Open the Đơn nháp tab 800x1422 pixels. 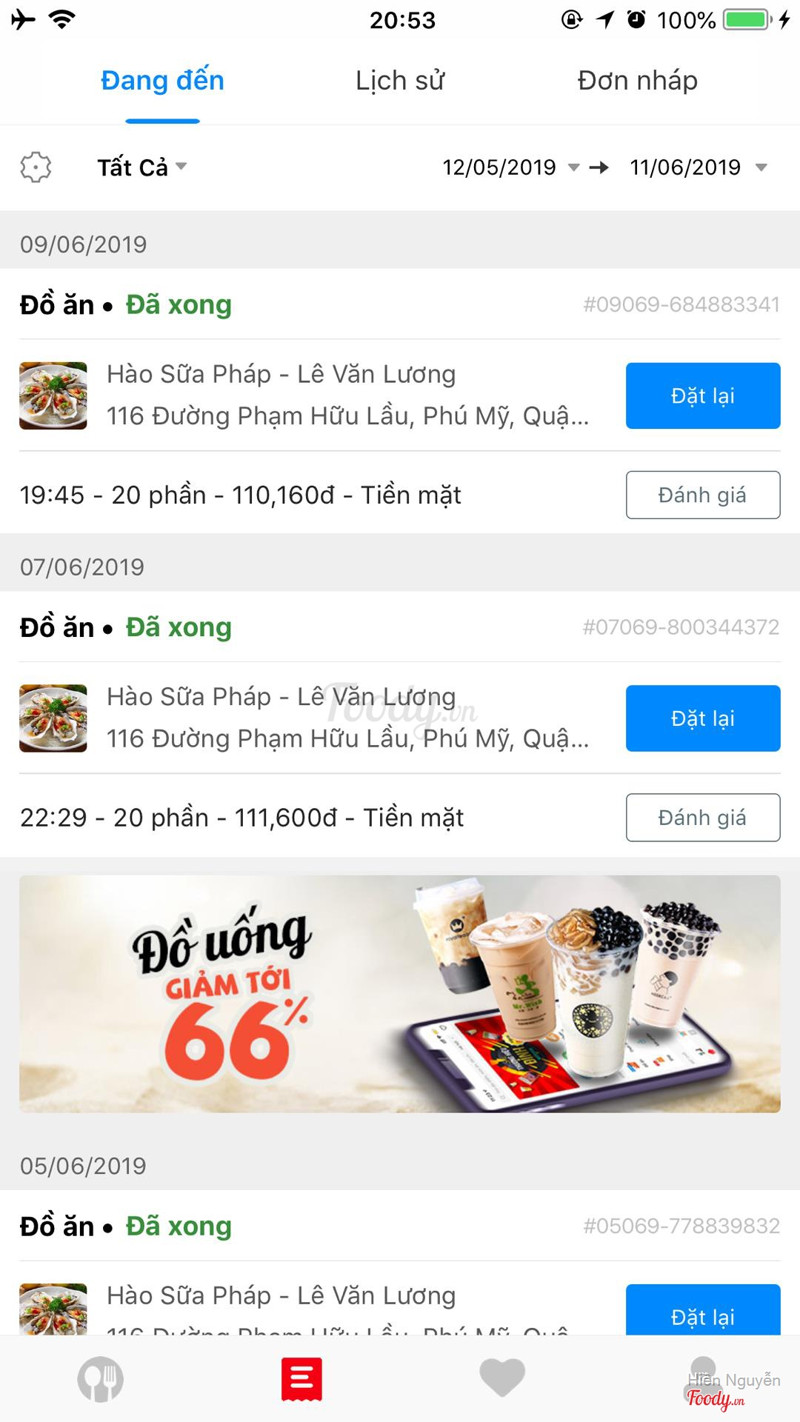(637, 81)
